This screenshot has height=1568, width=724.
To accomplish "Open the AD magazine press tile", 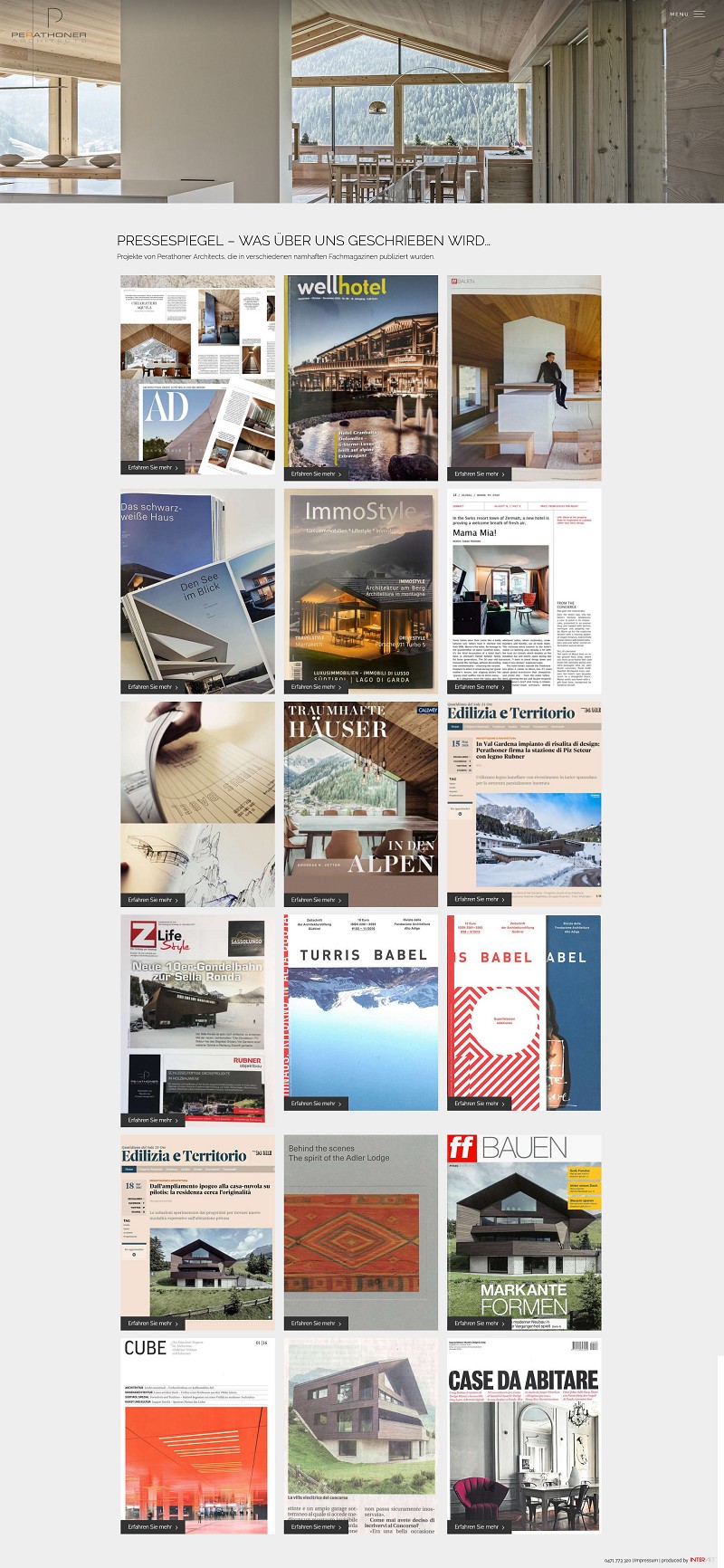I will (197, 376).
